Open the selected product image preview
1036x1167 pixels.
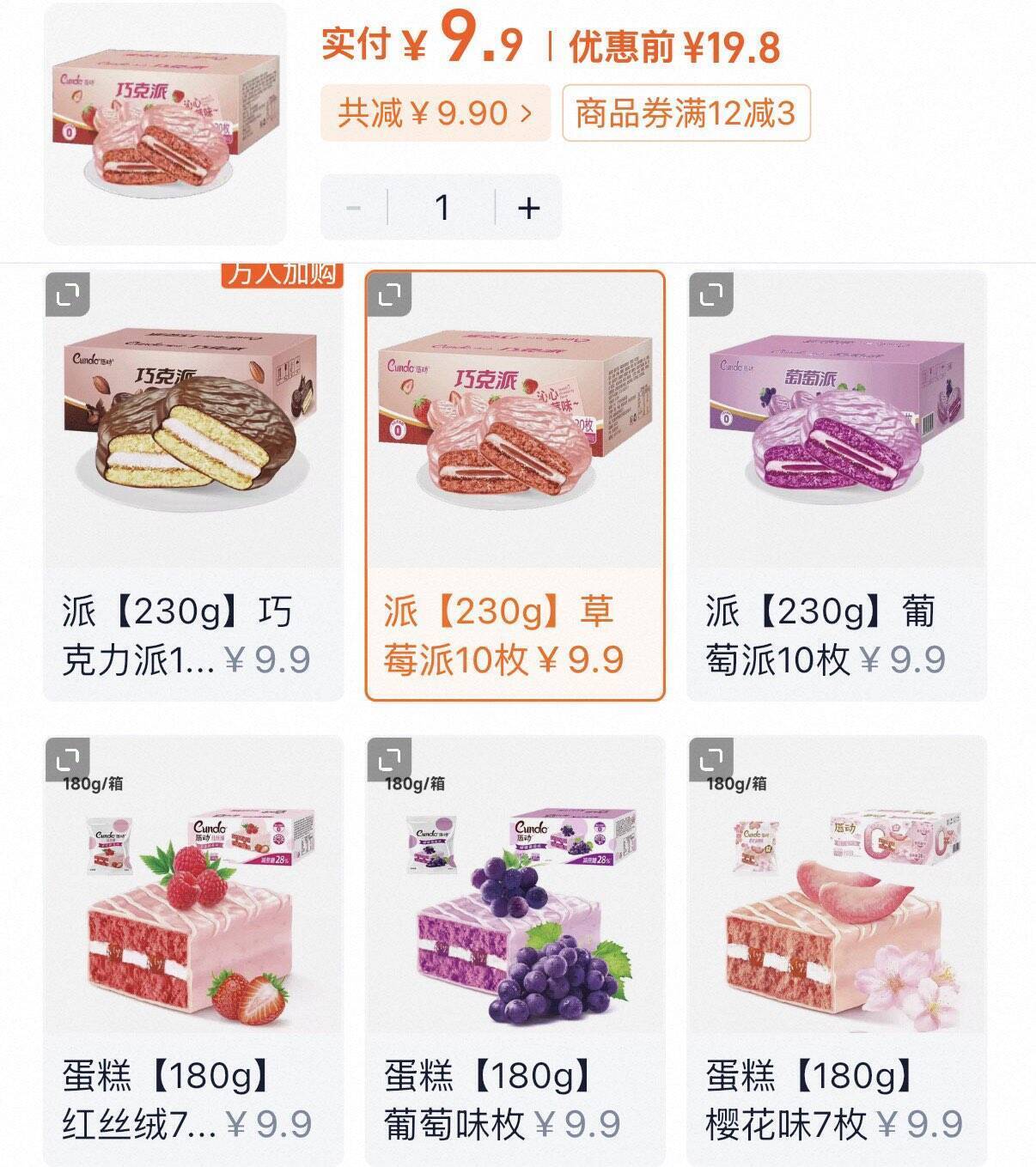tap(164, 124)
